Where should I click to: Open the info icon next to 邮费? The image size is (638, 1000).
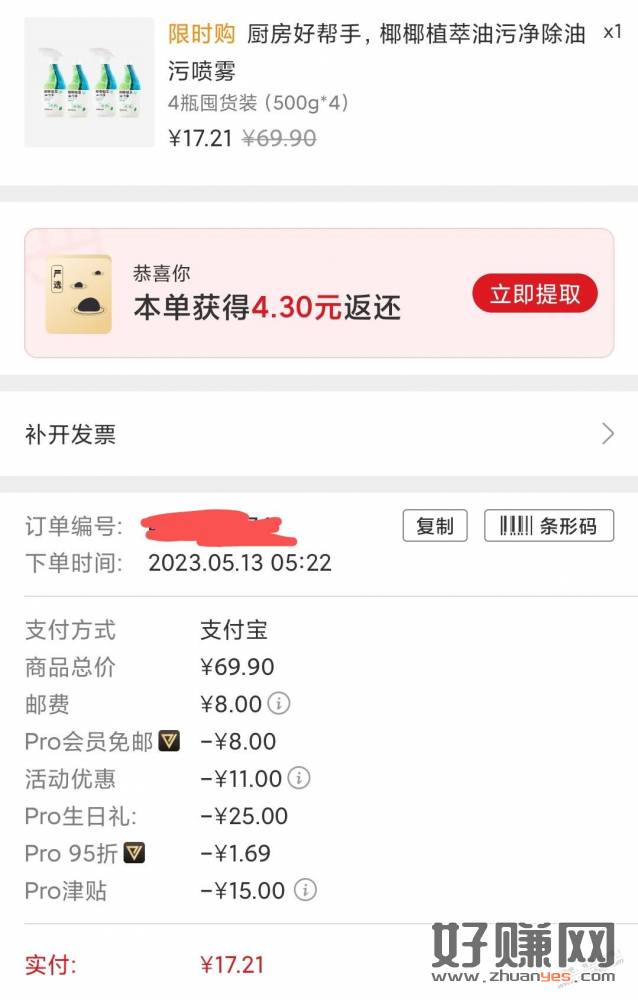[x=280, y=704]
